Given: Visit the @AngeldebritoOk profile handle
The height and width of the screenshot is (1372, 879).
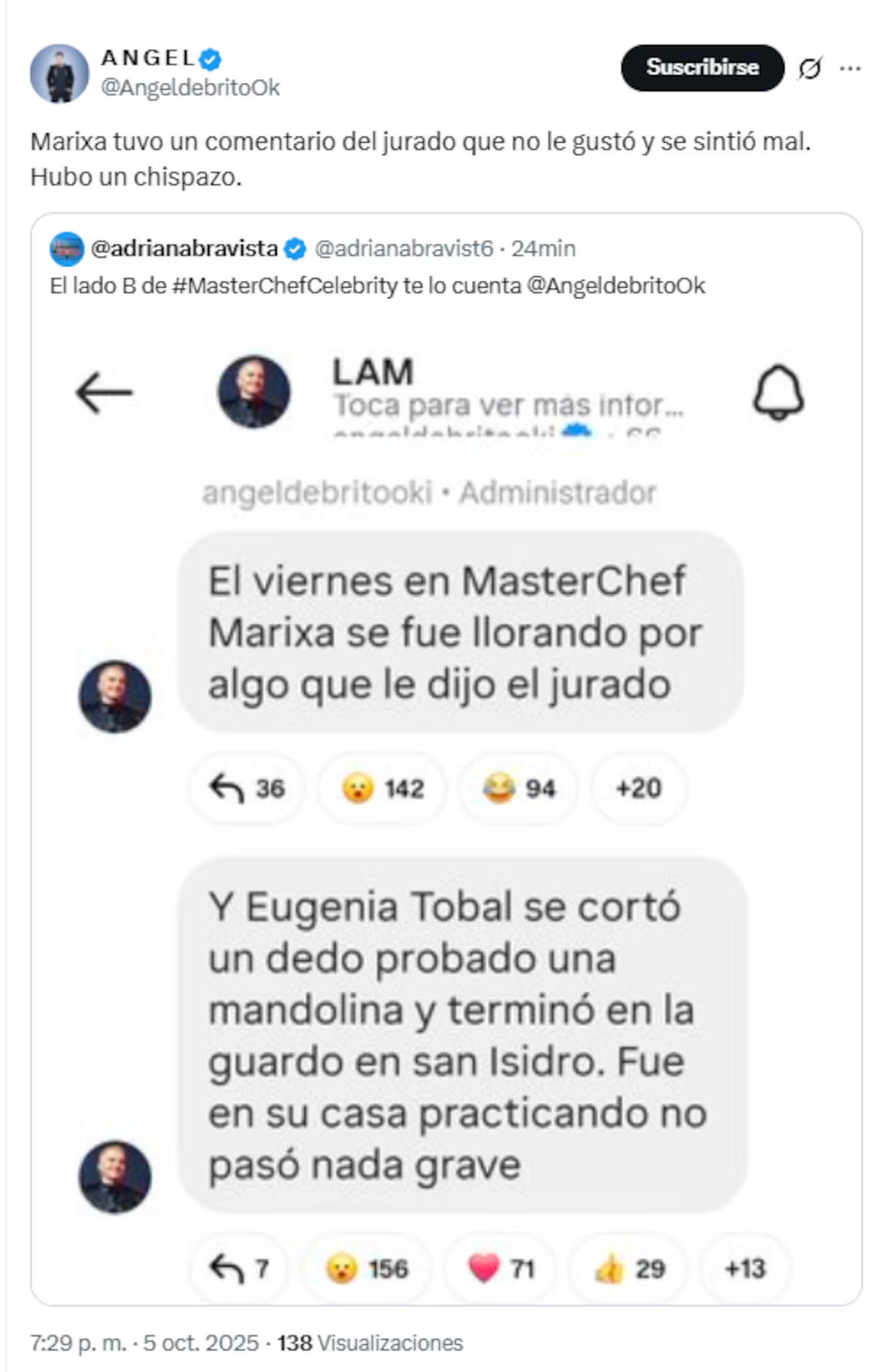Looking at the screenshot, I should [190, 88].
